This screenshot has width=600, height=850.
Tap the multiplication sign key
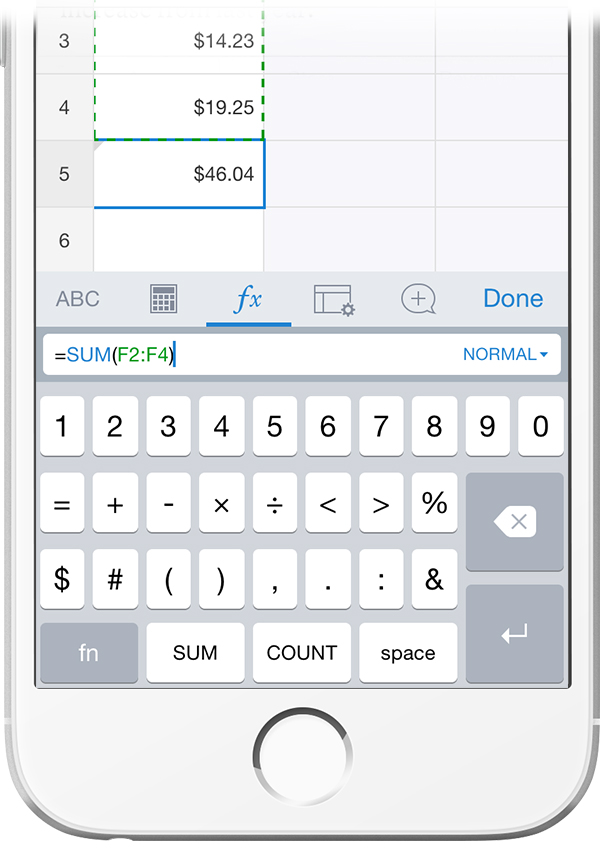pyautogui.click(x=221, y=503)
